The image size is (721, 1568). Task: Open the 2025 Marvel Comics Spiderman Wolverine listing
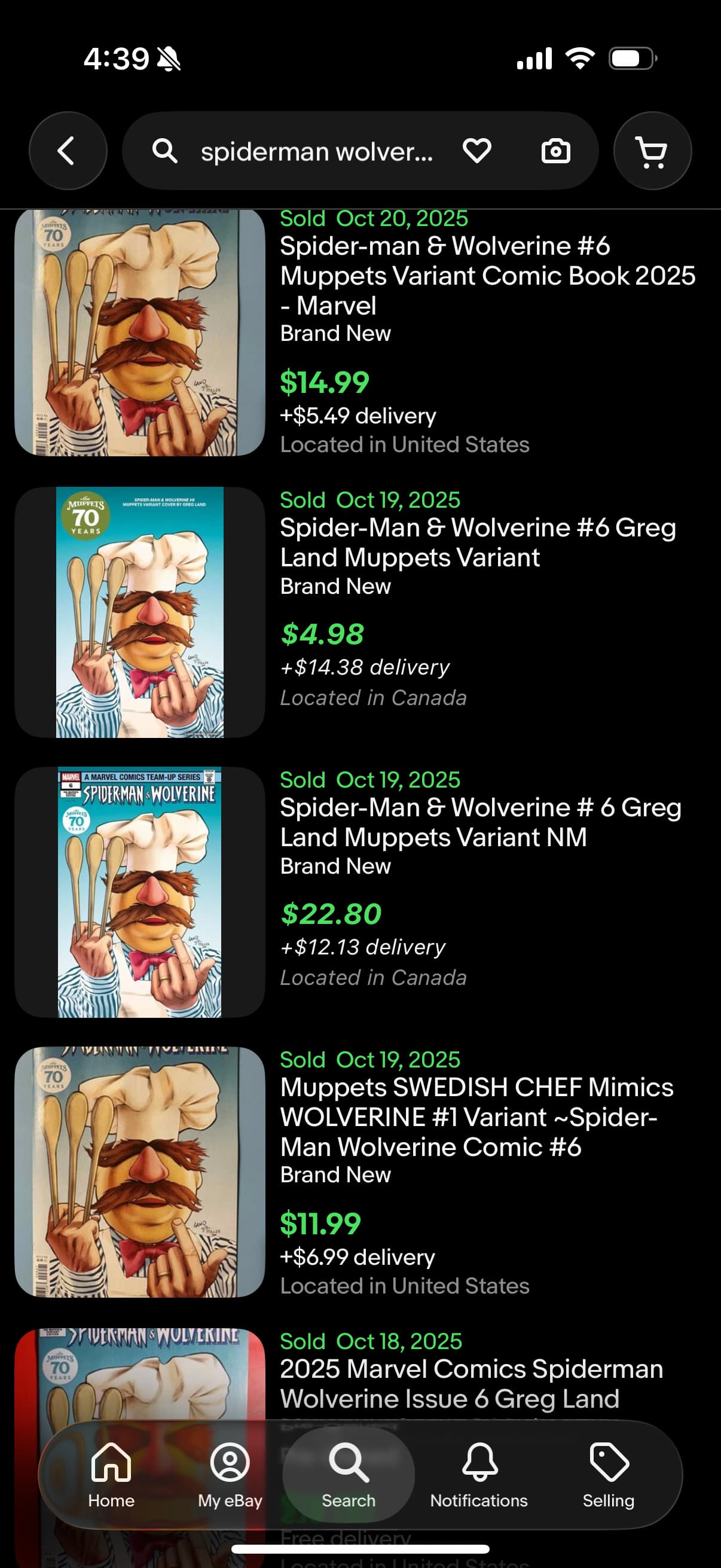pos(472,1384)
